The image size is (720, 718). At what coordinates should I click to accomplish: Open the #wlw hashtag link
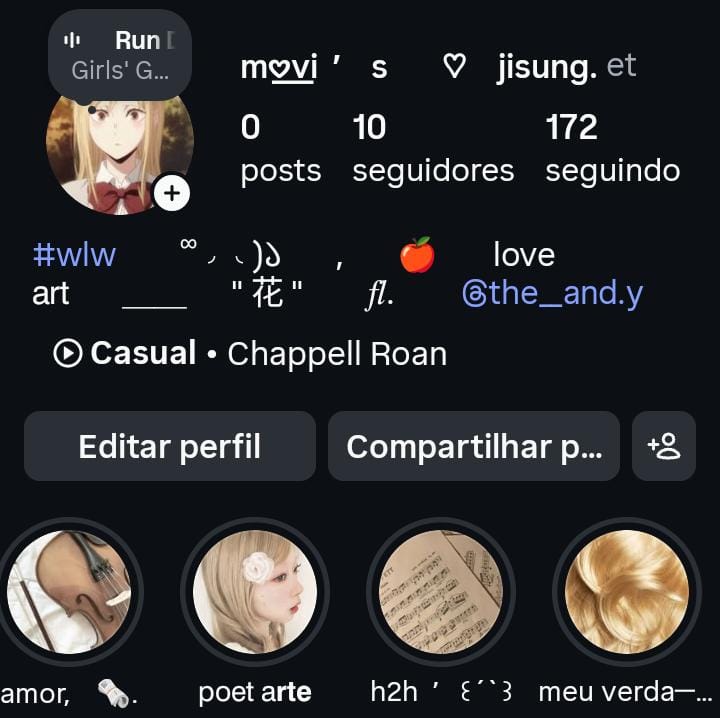point(74,255)
